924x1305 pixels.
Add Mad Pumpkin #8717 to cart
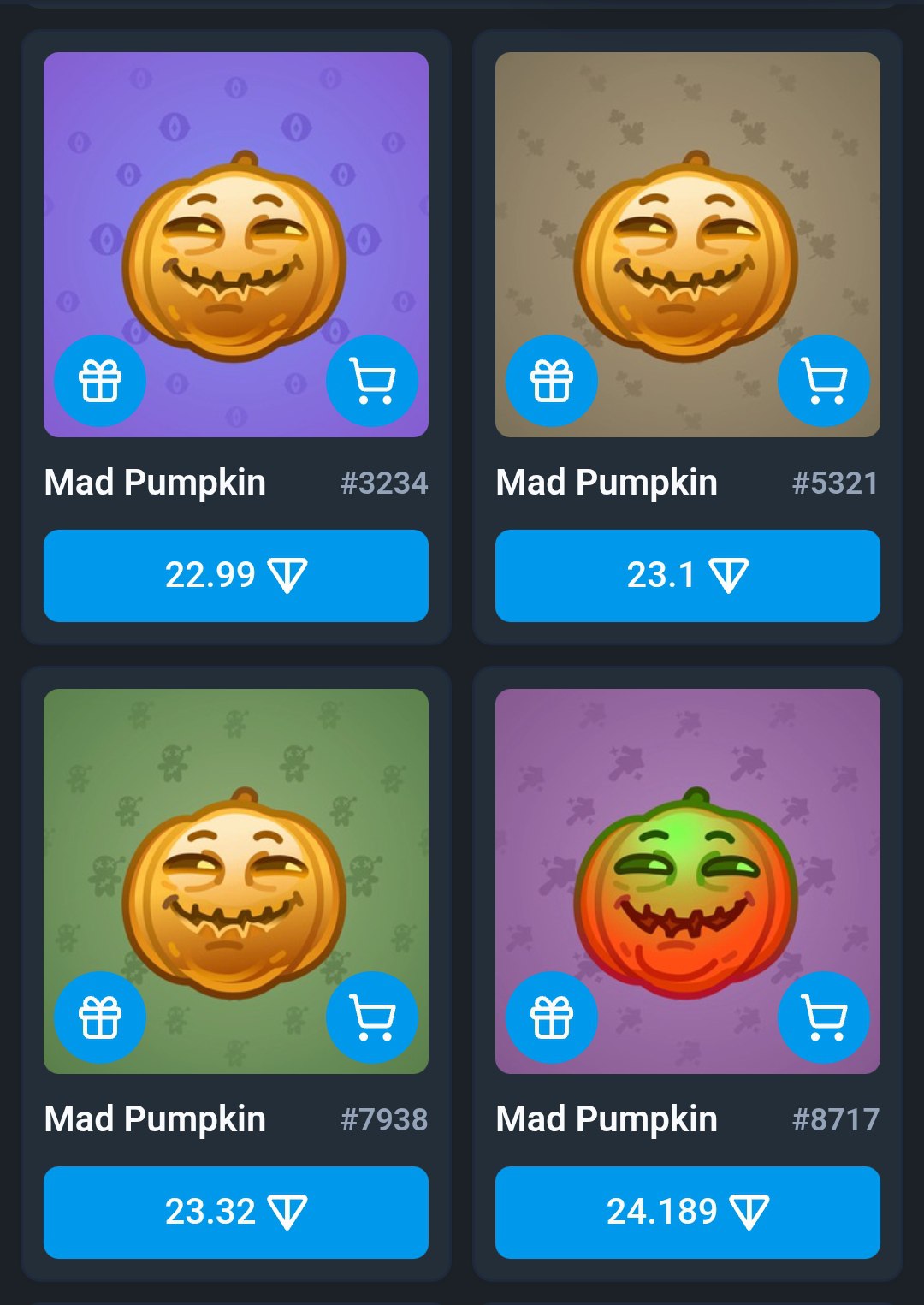pos(824,1017)
